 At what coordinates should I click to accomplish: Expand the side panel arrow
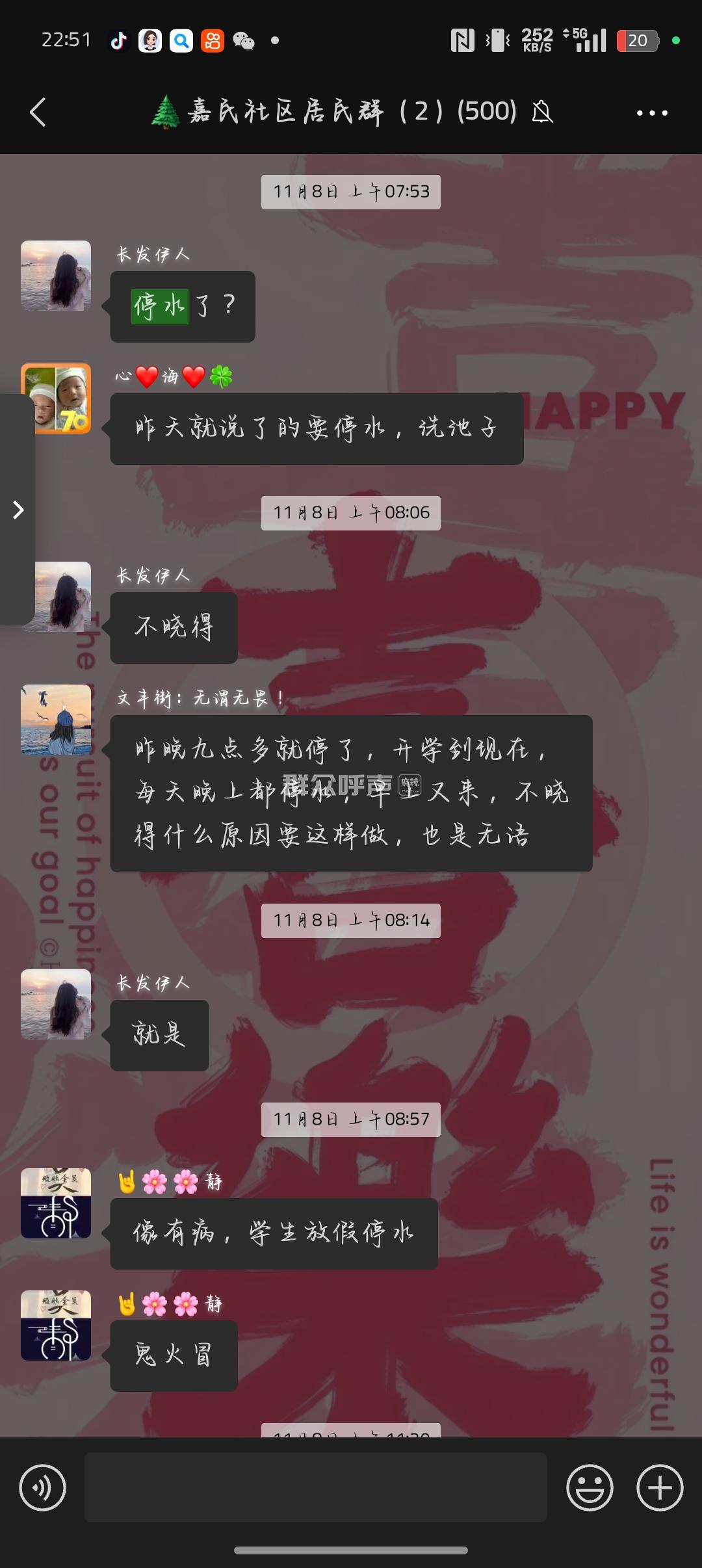(x=18, y=510)
